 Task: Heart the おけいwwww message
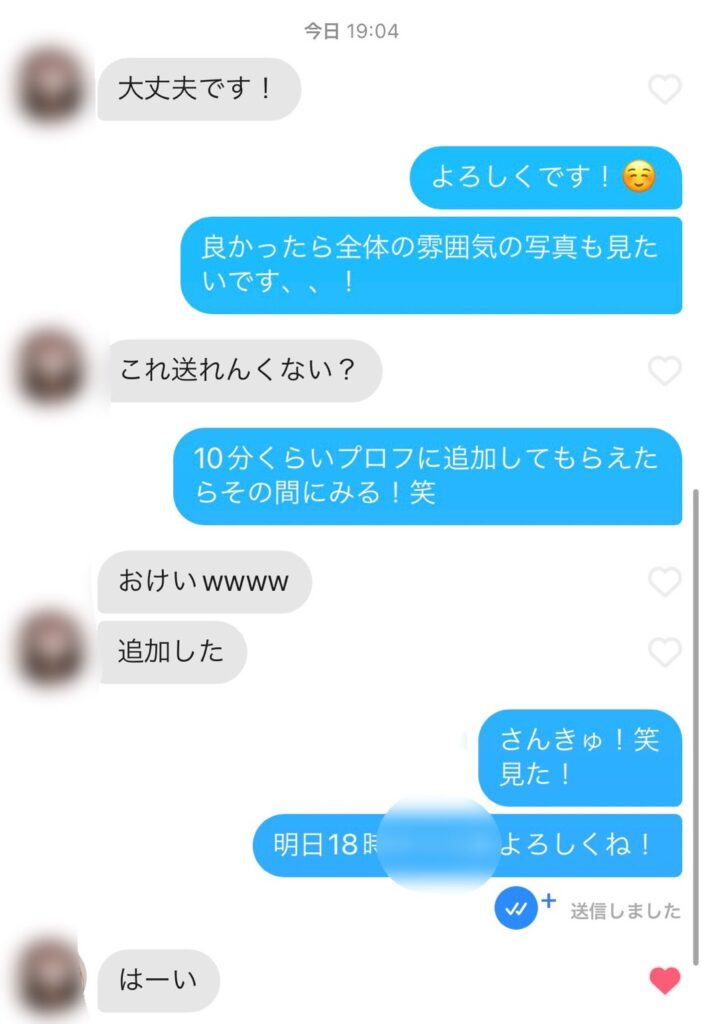coord(665,581)
